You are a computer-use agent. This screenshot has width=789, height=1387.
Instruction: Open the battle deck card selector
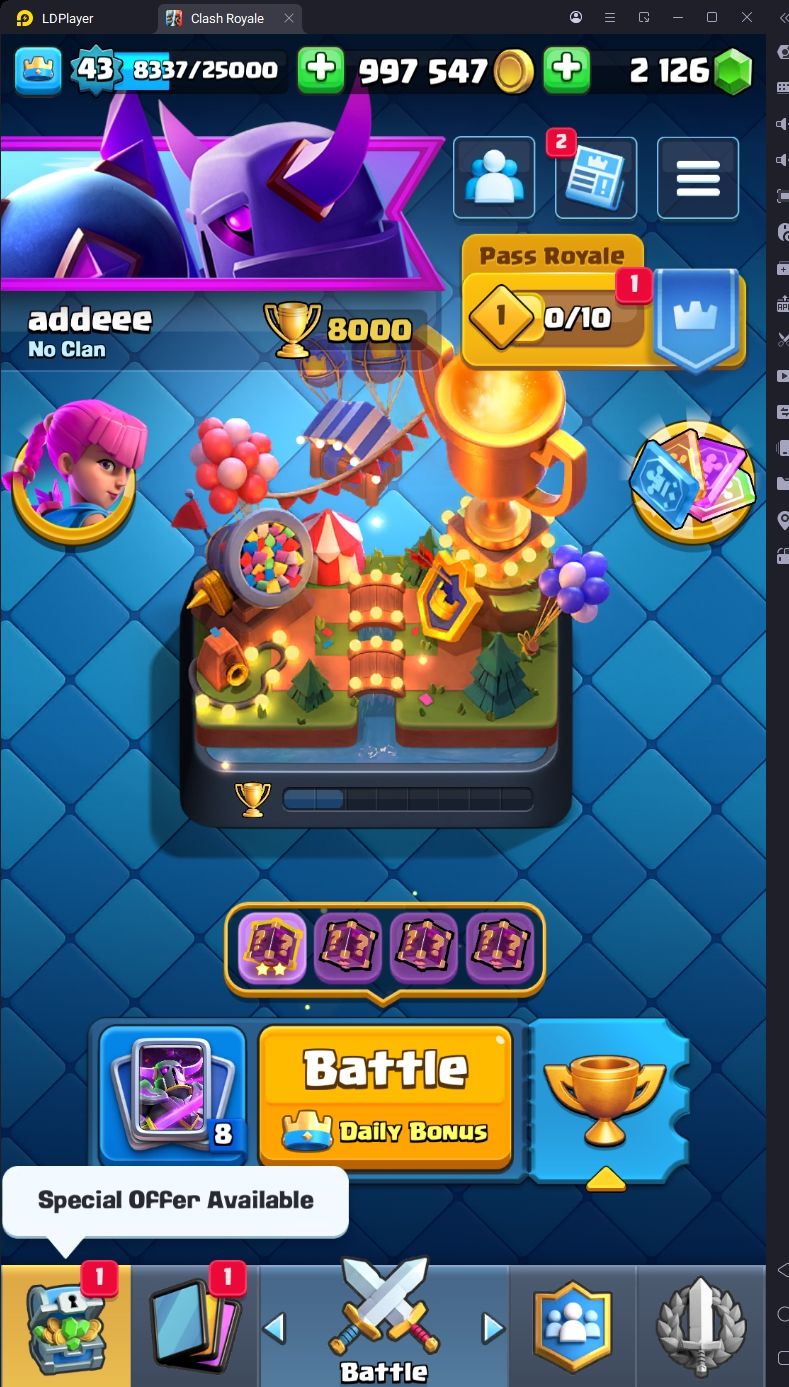pyautogui.click(x=172, y=1095)
